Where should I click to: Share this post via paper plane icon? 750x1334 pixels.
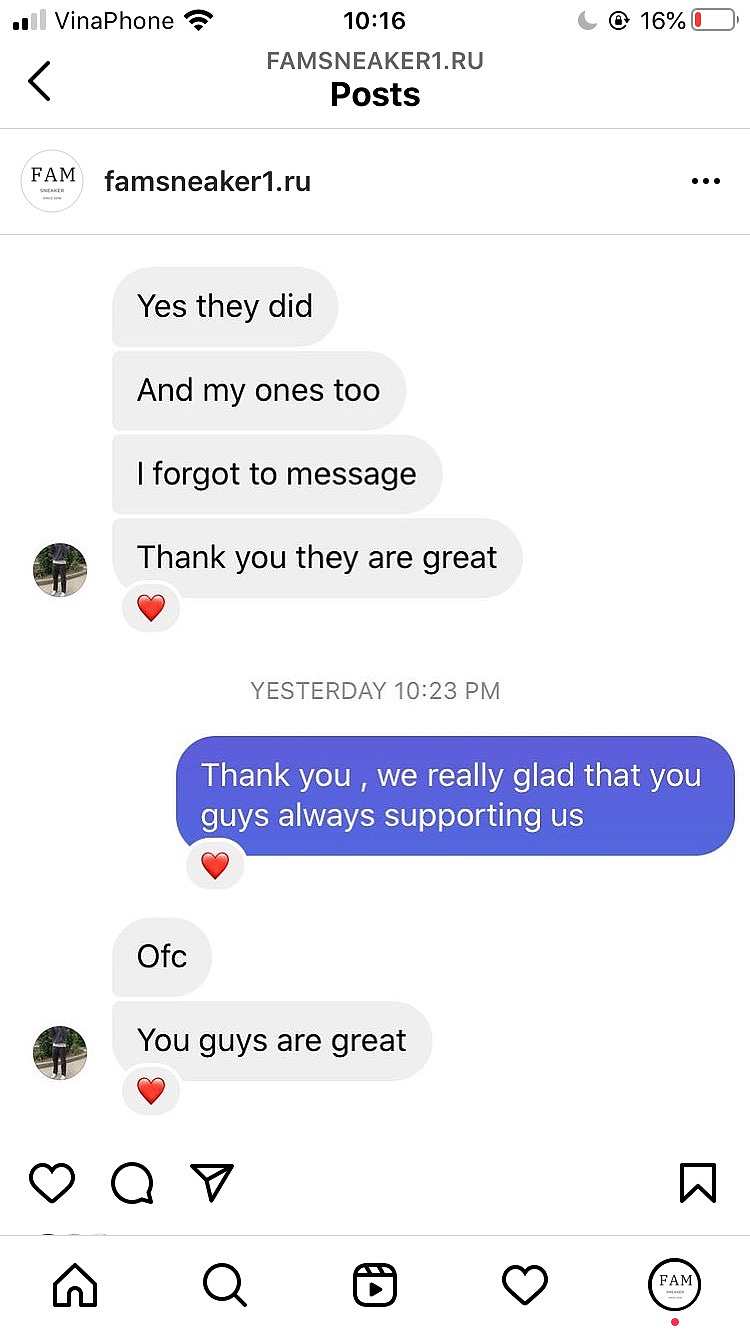(212, 1182)
